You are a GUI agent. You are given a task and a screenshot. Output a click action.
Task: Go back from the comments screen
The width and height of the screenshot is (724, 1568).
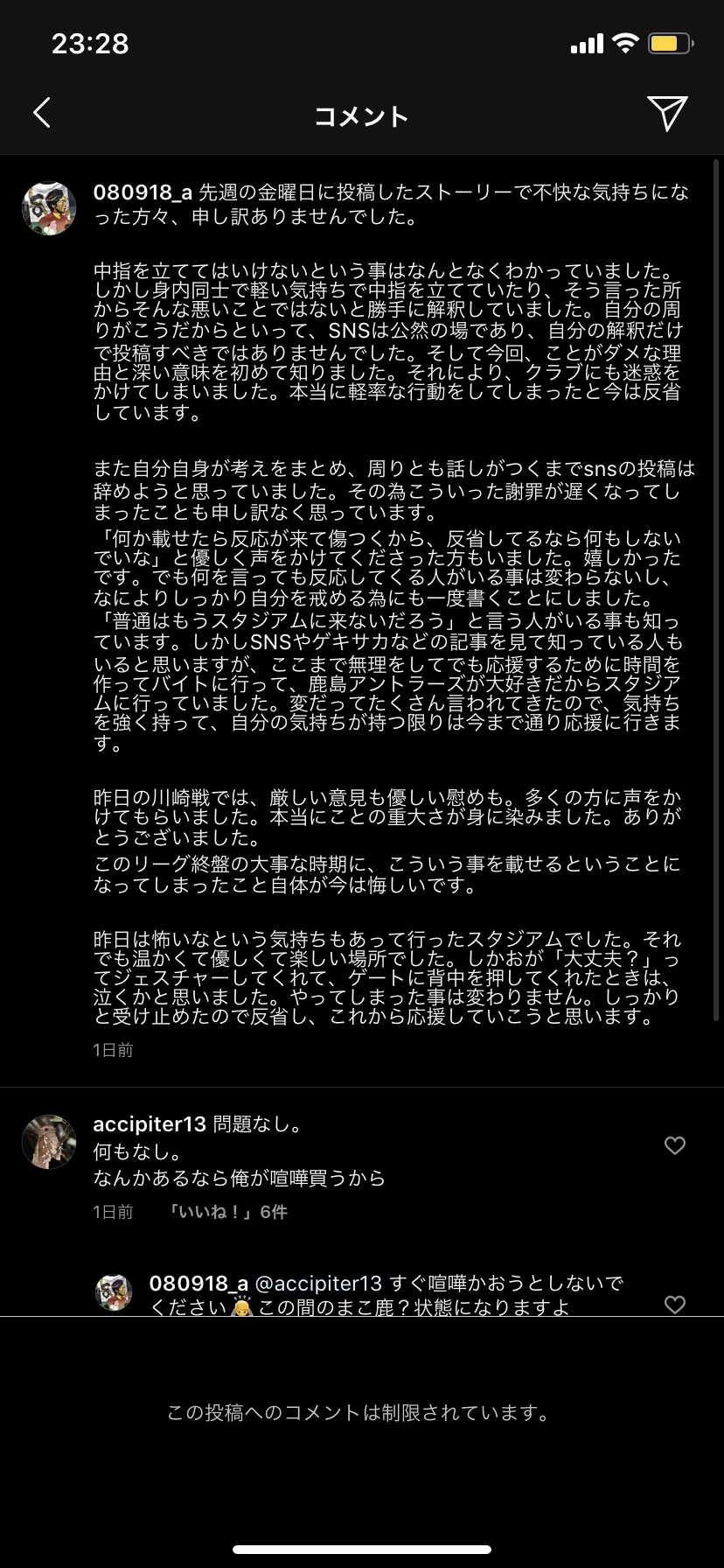click(x=42, y=113)
